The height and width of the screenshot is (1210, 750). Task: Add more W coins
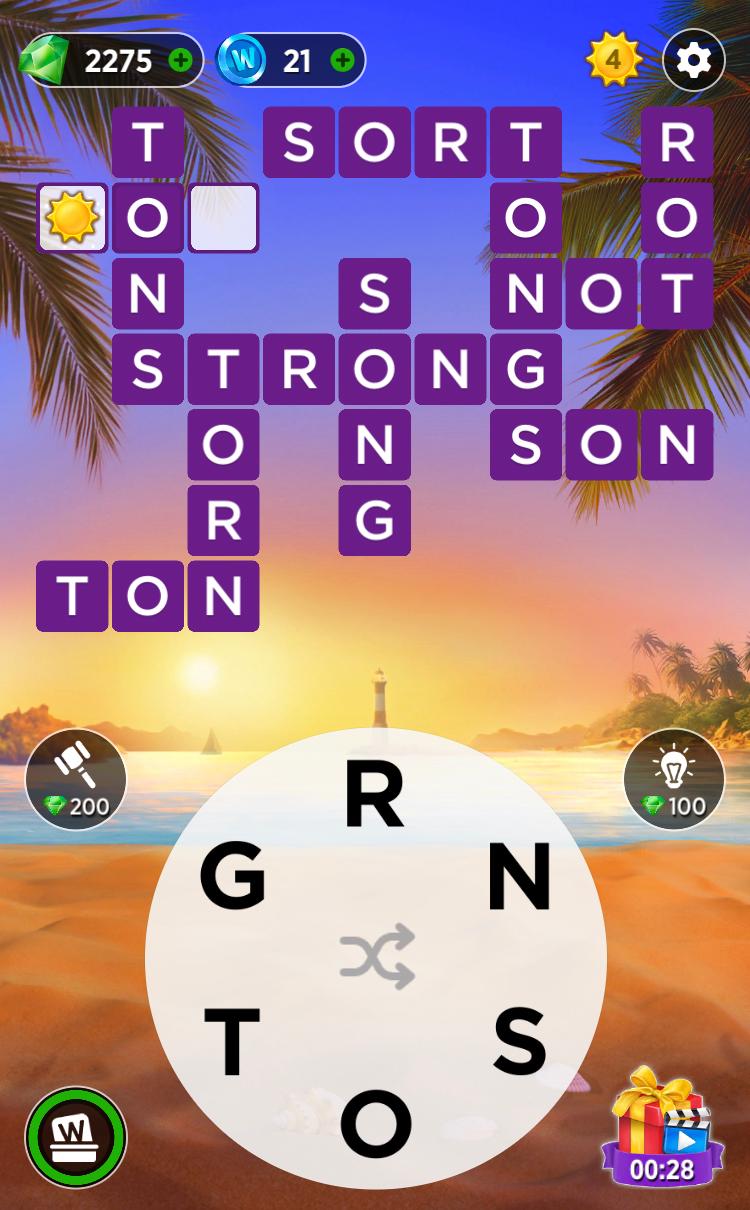342,61
